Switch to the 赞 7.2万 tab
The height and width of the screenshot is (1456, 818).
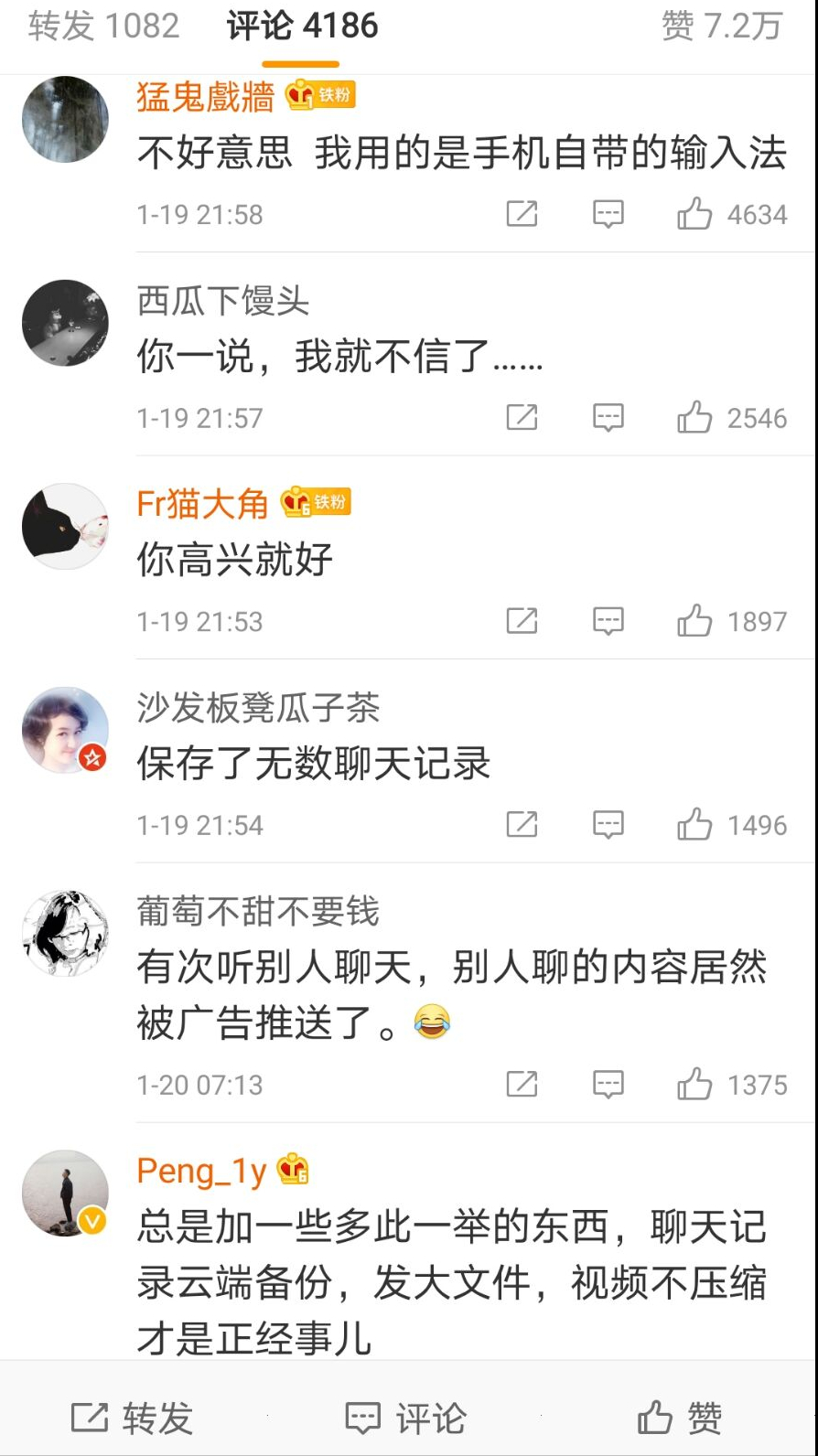point(722,27)
